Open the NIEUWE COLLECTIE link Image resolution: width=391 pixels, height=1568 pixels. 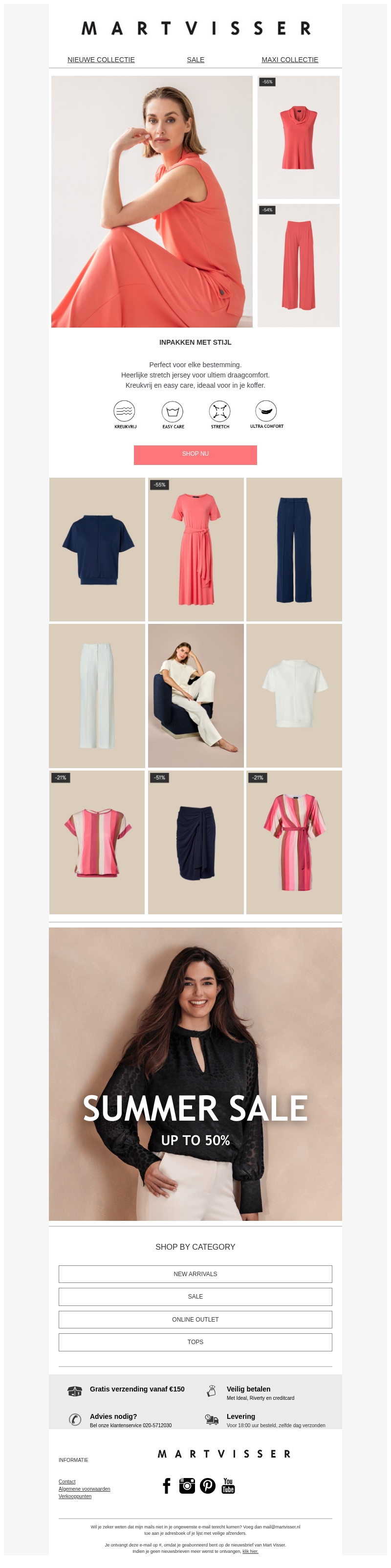(x=101, y=60)
